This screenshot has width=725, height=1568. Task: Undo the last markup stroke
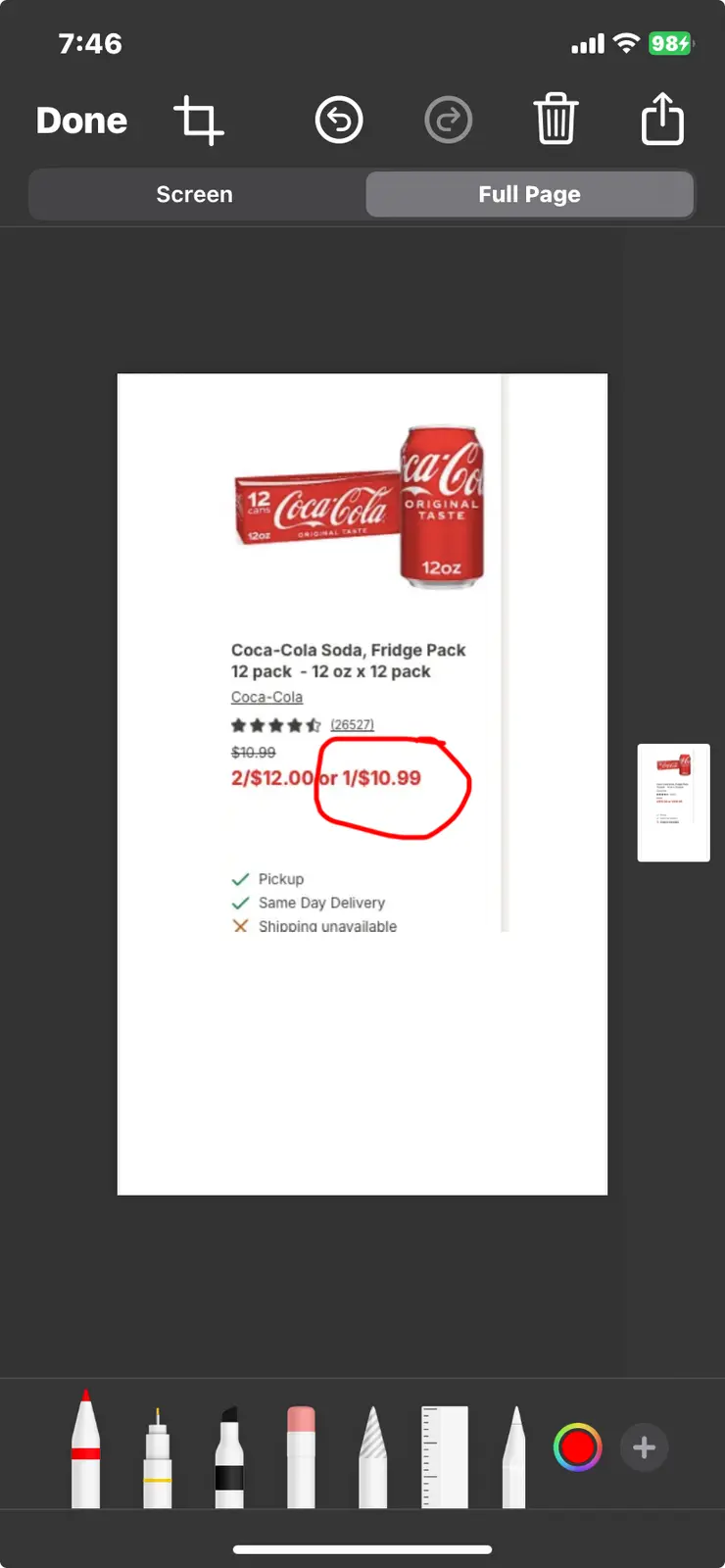(339, 121)
